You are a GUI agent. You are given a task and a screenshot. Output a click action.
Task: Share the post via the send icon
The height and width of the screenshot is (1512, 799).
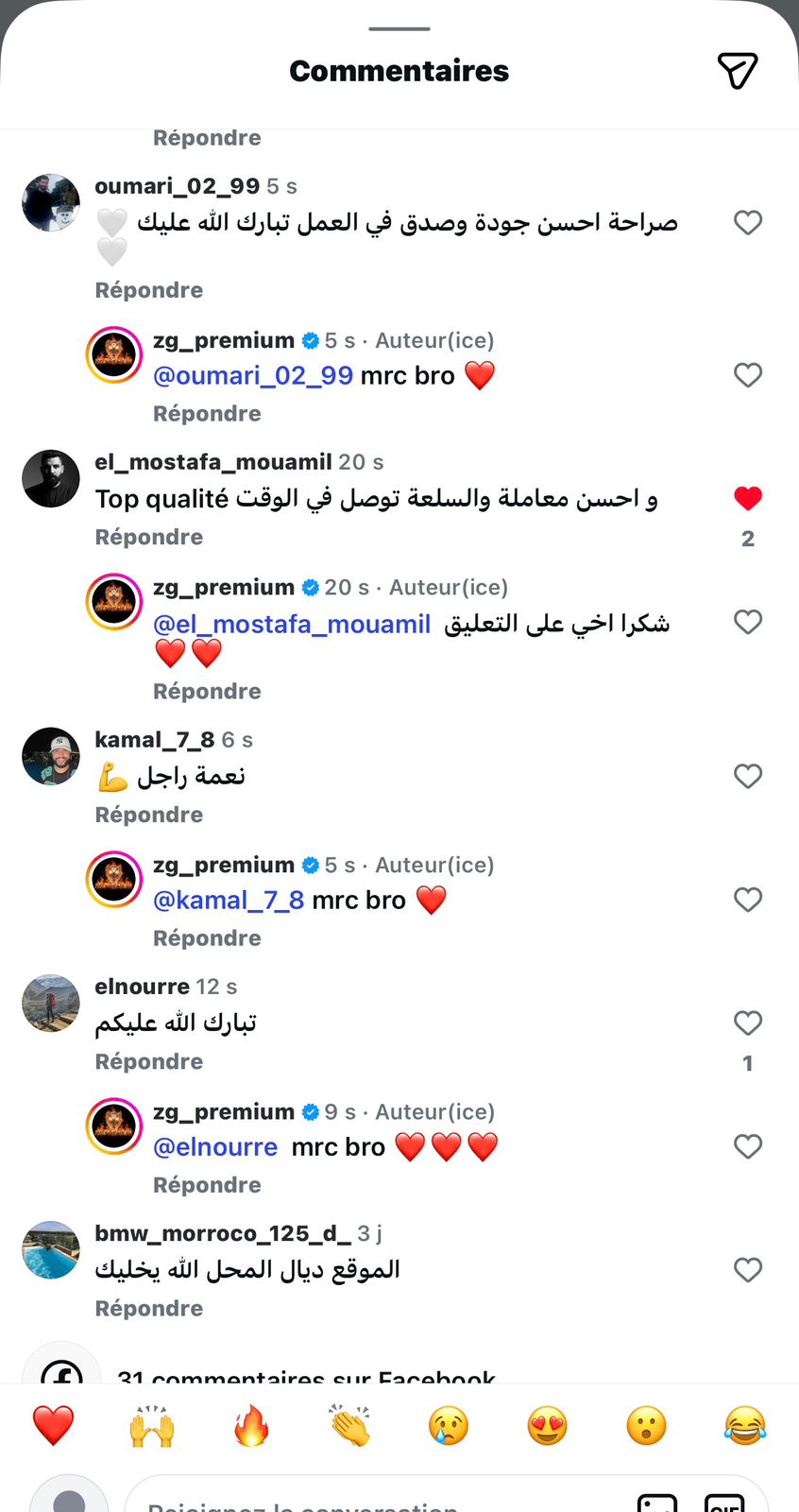737,71
